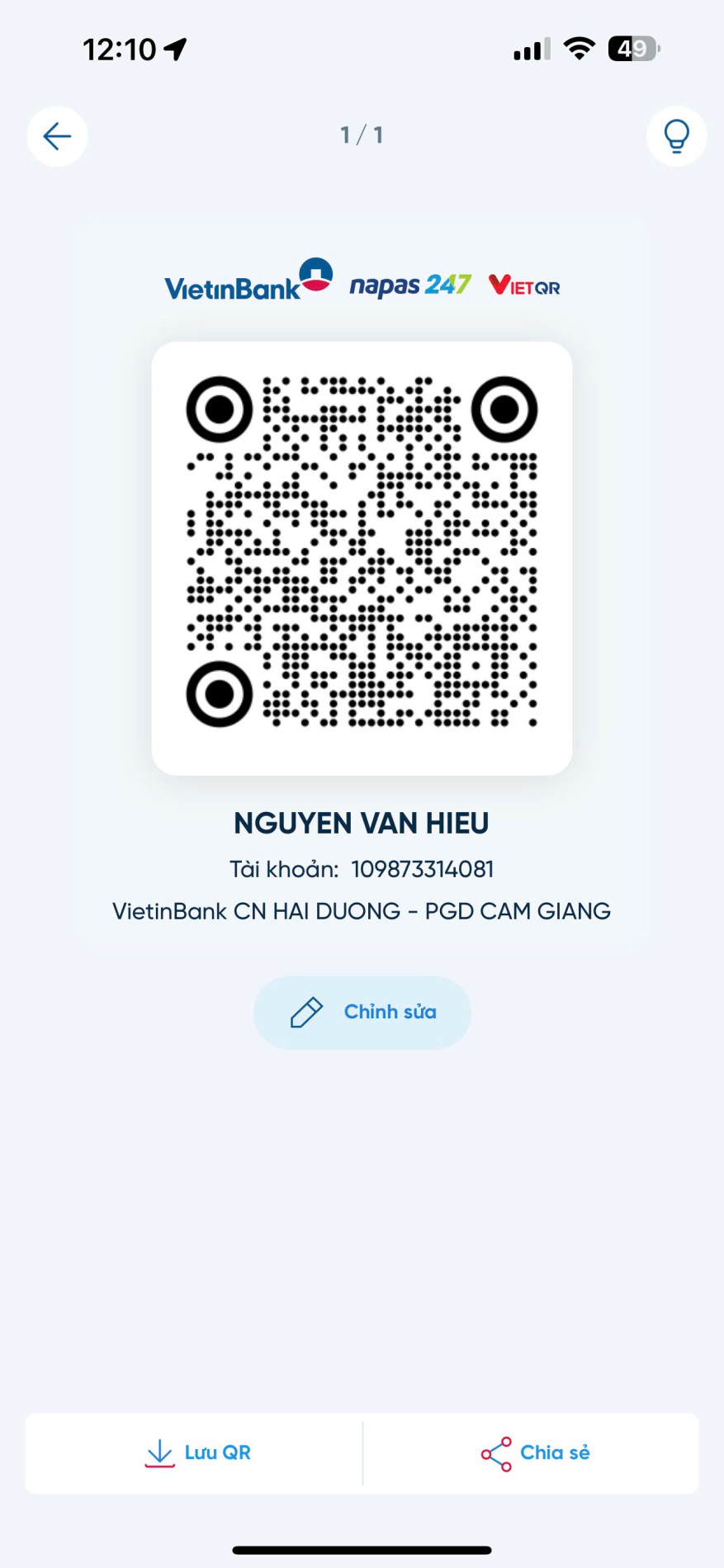This screenshot has width=724, height=1568.
Task: Tap Chỉnh sửa to edit the QR
Action: pos(362,1013)
